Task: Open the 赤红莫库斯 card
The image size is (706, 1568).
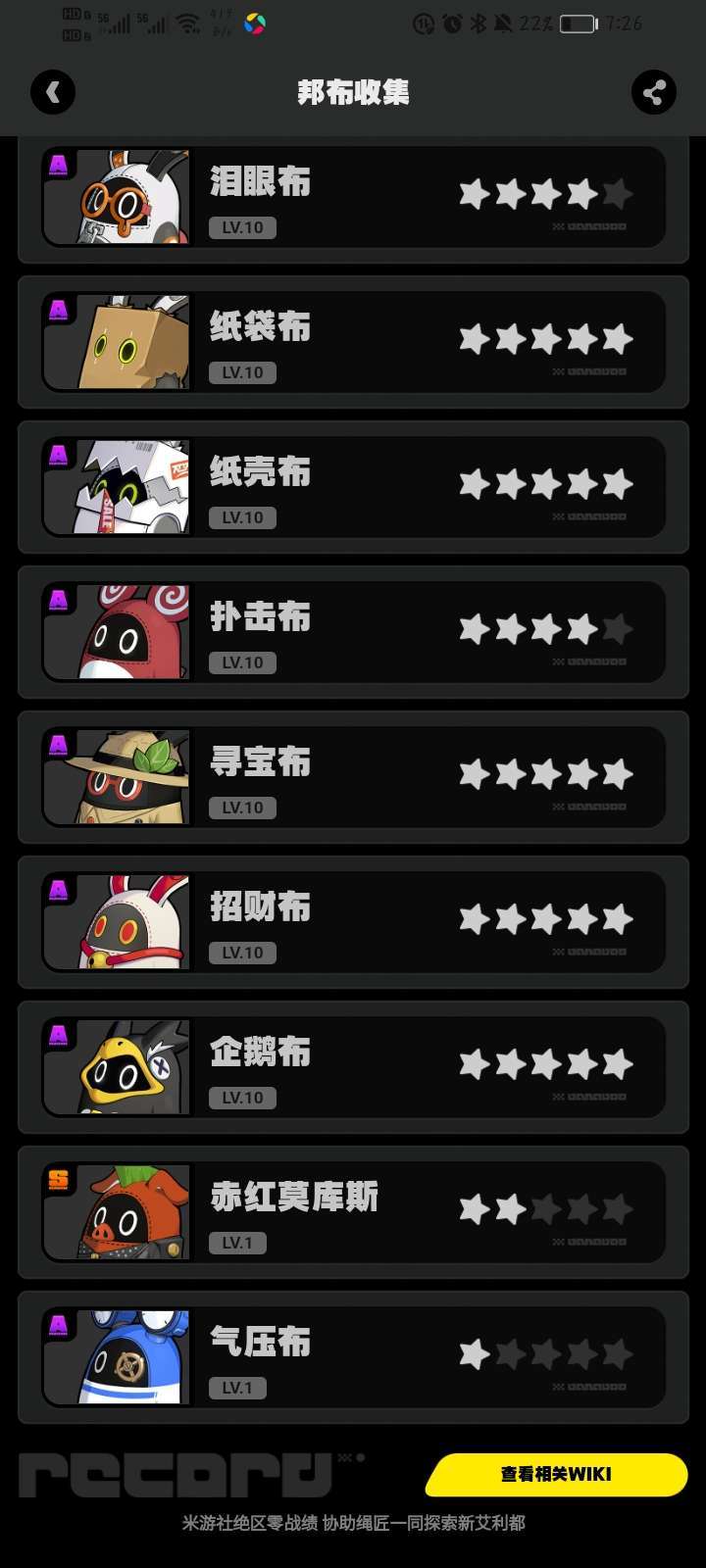Action: pyautogui.click(x=353, y=1212)
